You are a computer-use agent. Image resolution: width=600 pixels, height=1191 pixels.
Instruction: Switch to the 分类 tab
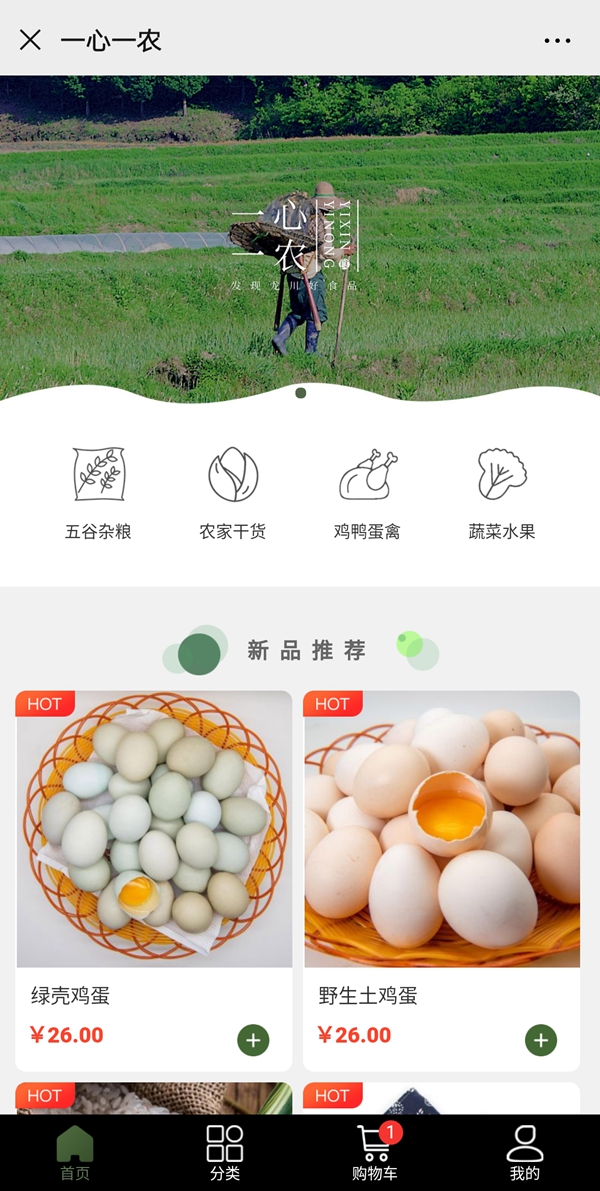[x=225, y=1153]
